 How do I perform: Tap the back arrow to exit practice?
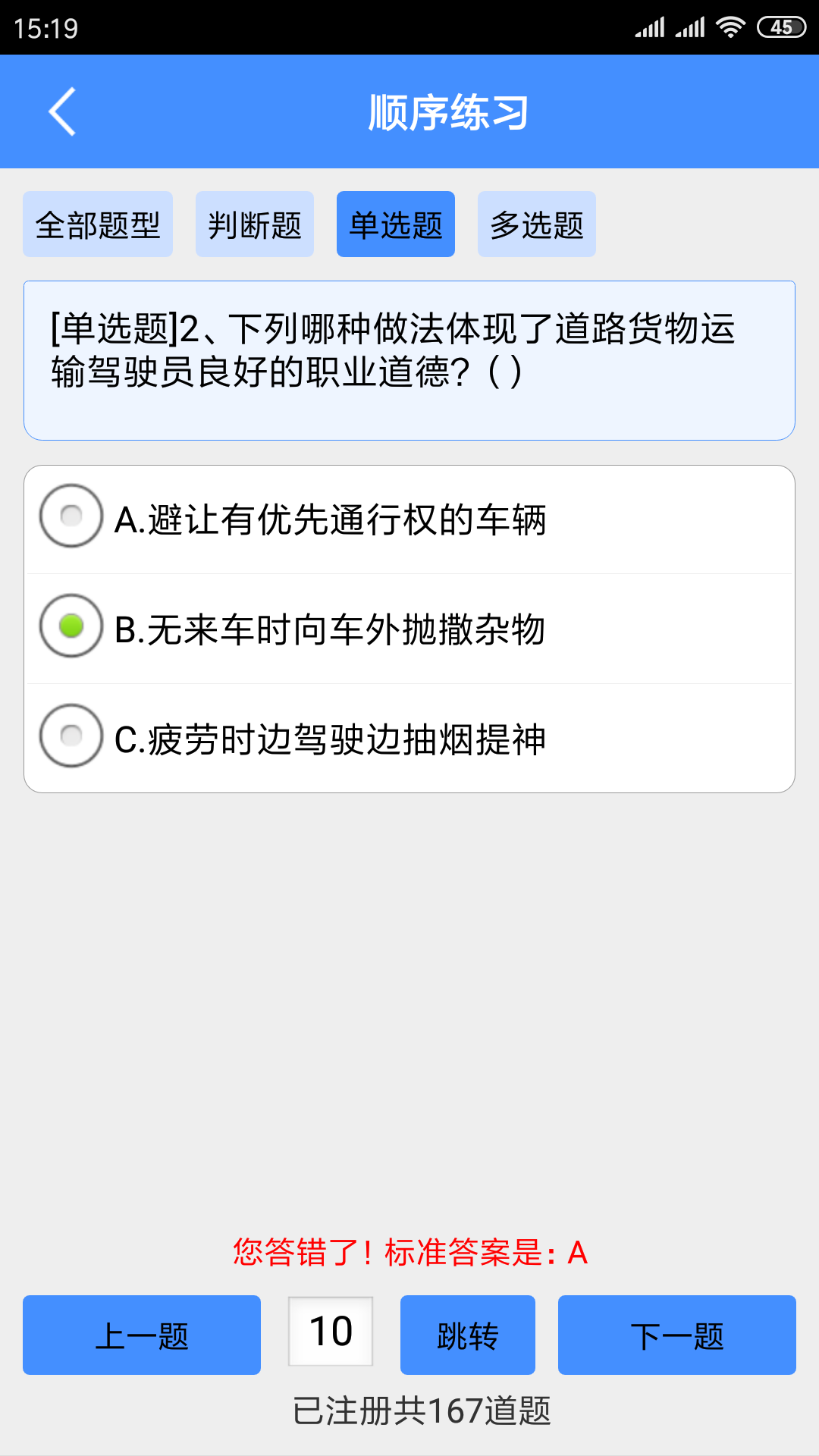point(62,111)
